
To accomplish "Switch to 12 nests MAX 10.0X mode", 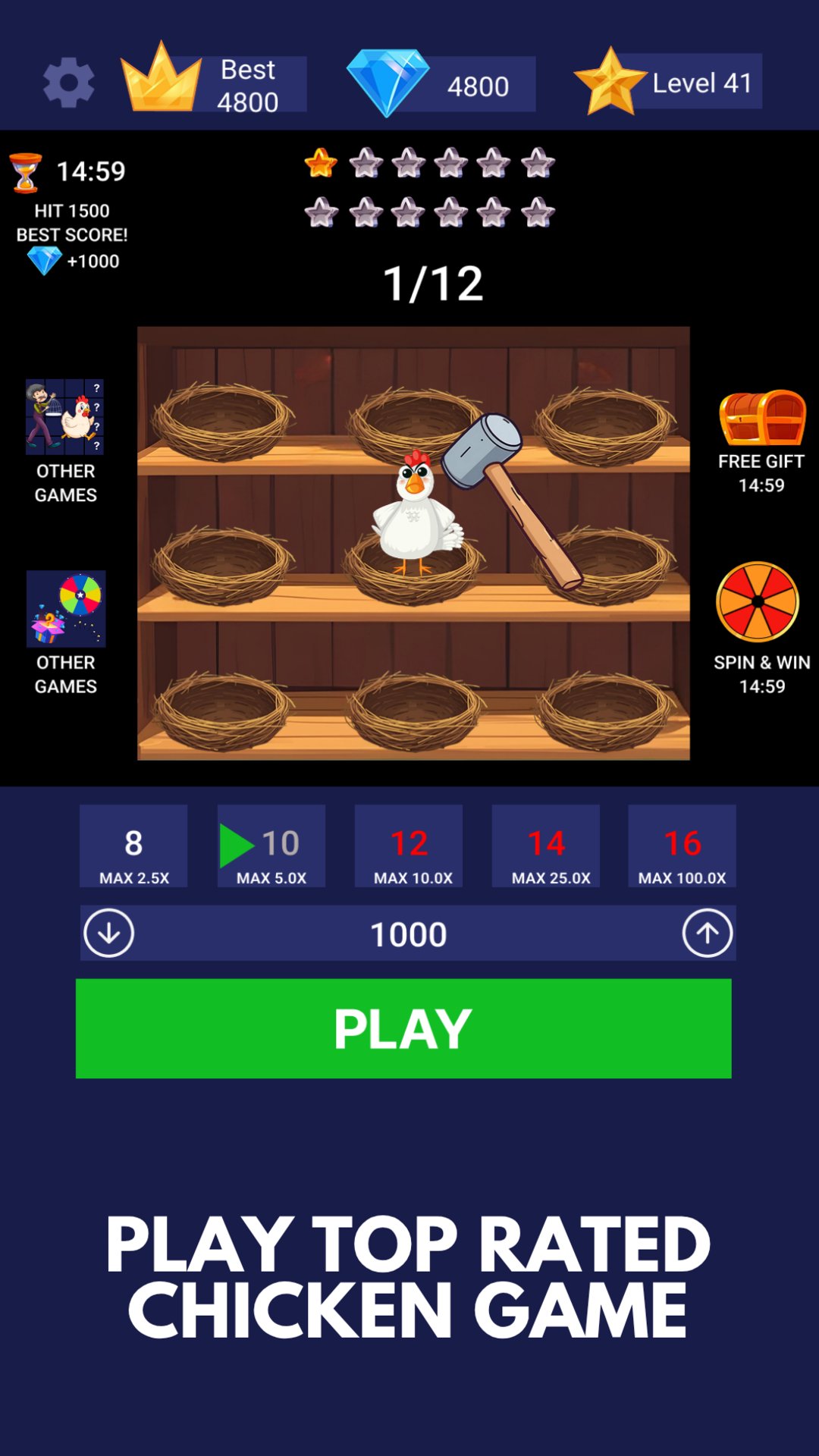I will (x=408, y=846).
